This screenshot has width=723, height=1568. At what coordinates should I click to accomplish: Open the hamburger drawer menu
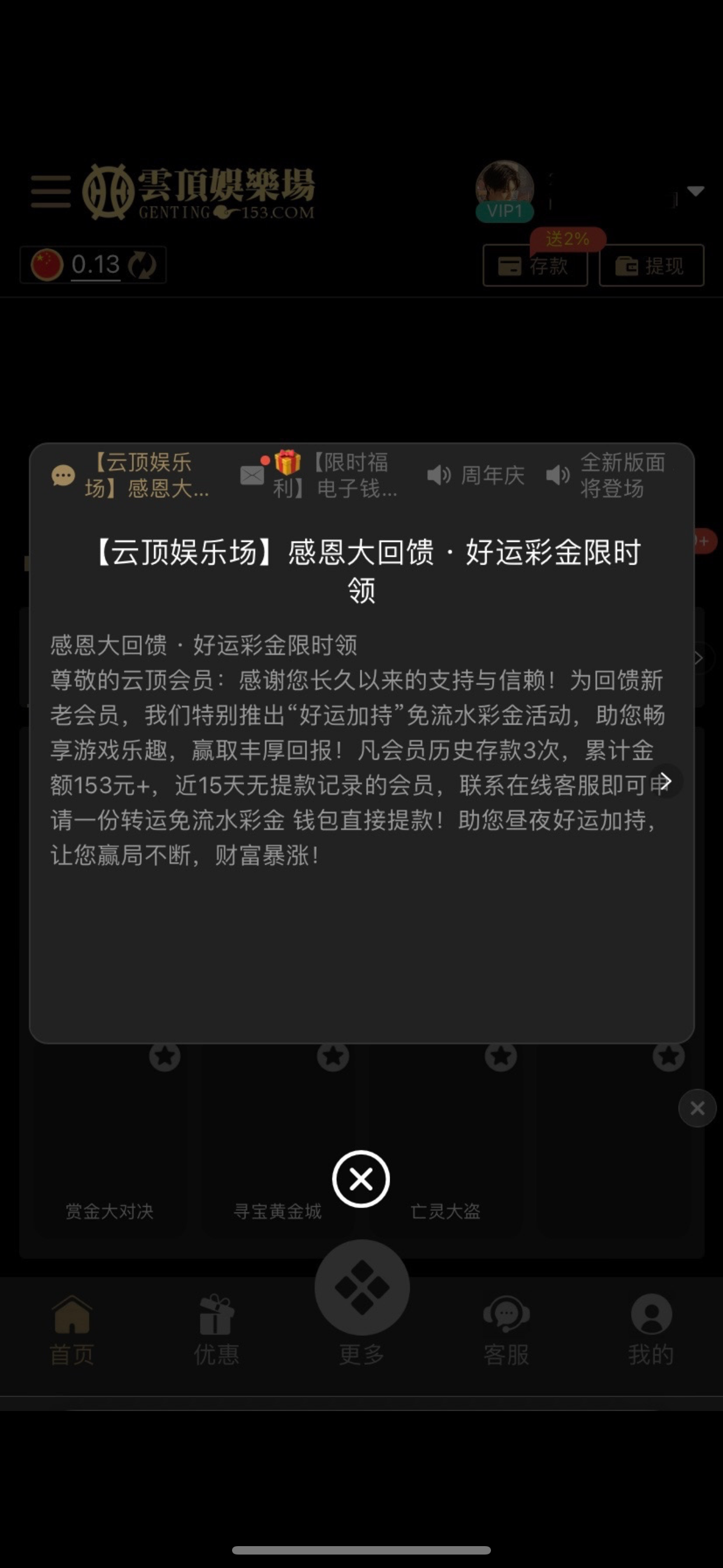pos(51,191)
